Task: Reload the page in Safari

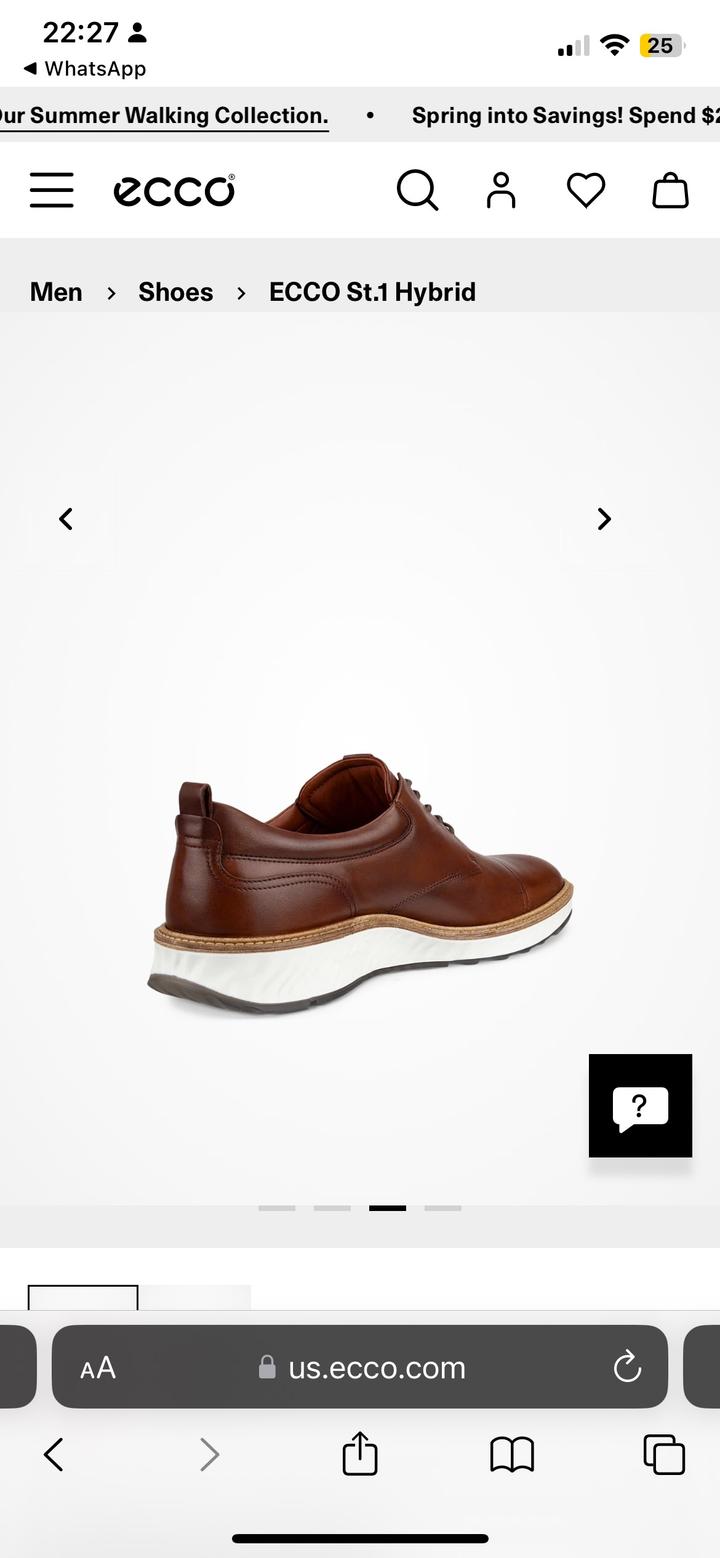Action: pos(627,1367)
